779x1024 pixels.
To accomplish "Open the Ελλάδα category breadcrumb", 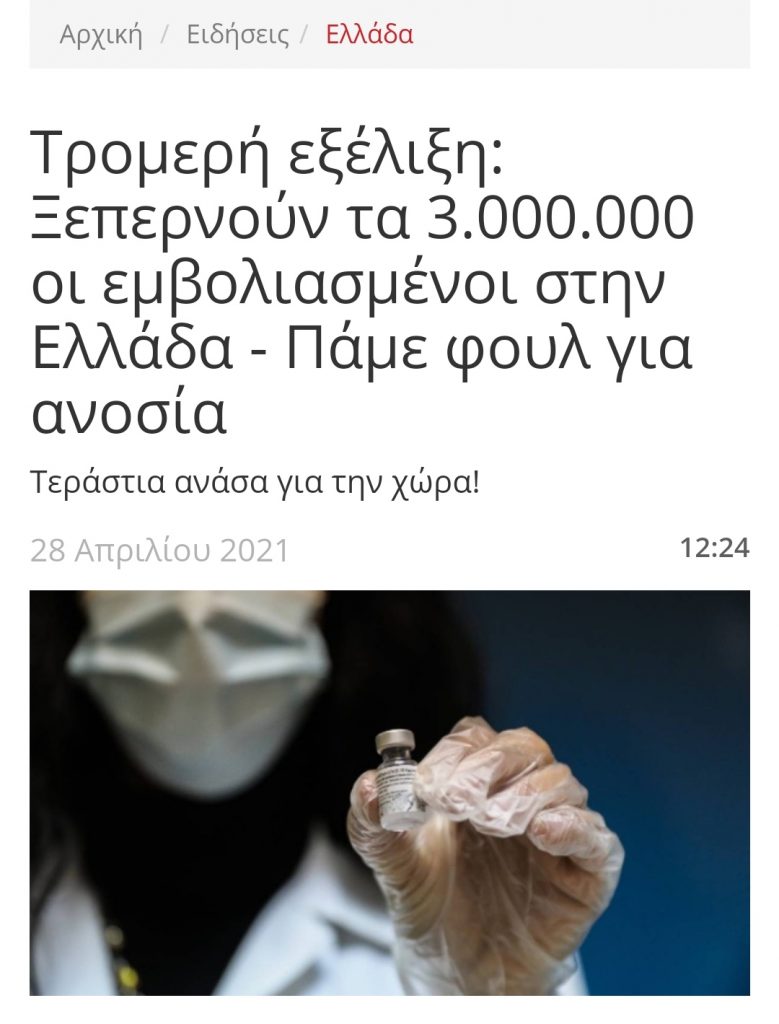I will coord(369,35).
